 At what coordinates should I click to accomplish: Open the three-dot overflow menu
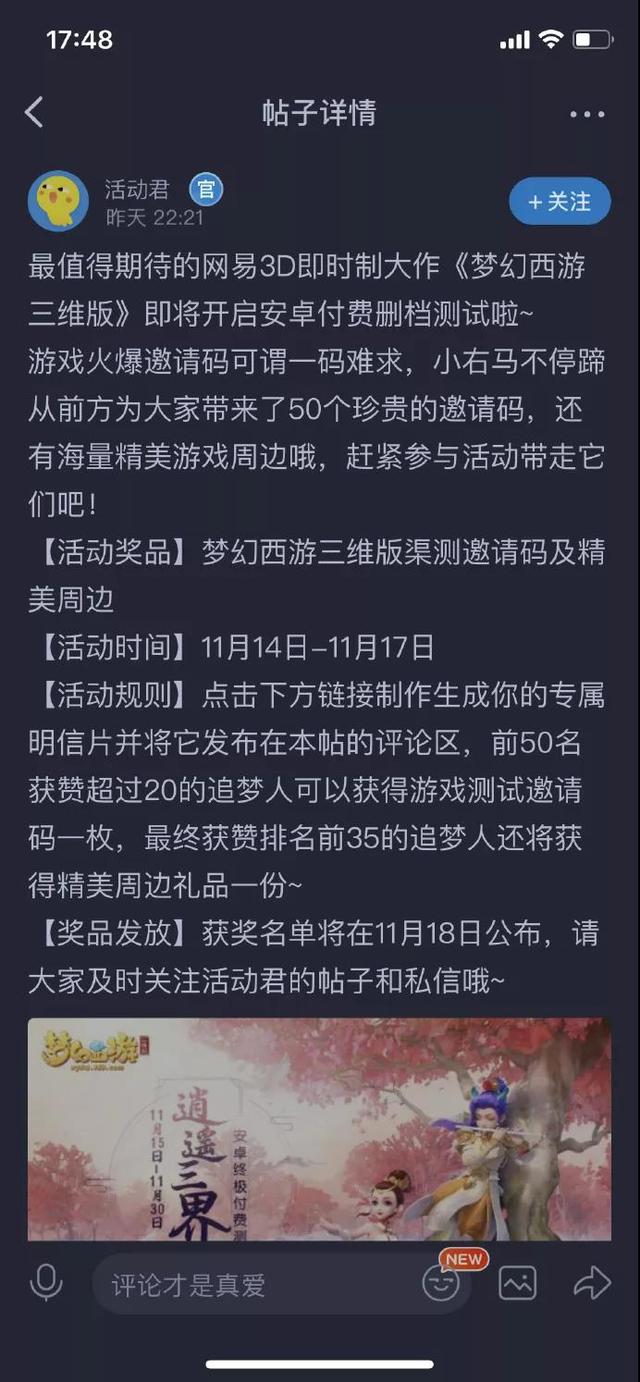587,114
